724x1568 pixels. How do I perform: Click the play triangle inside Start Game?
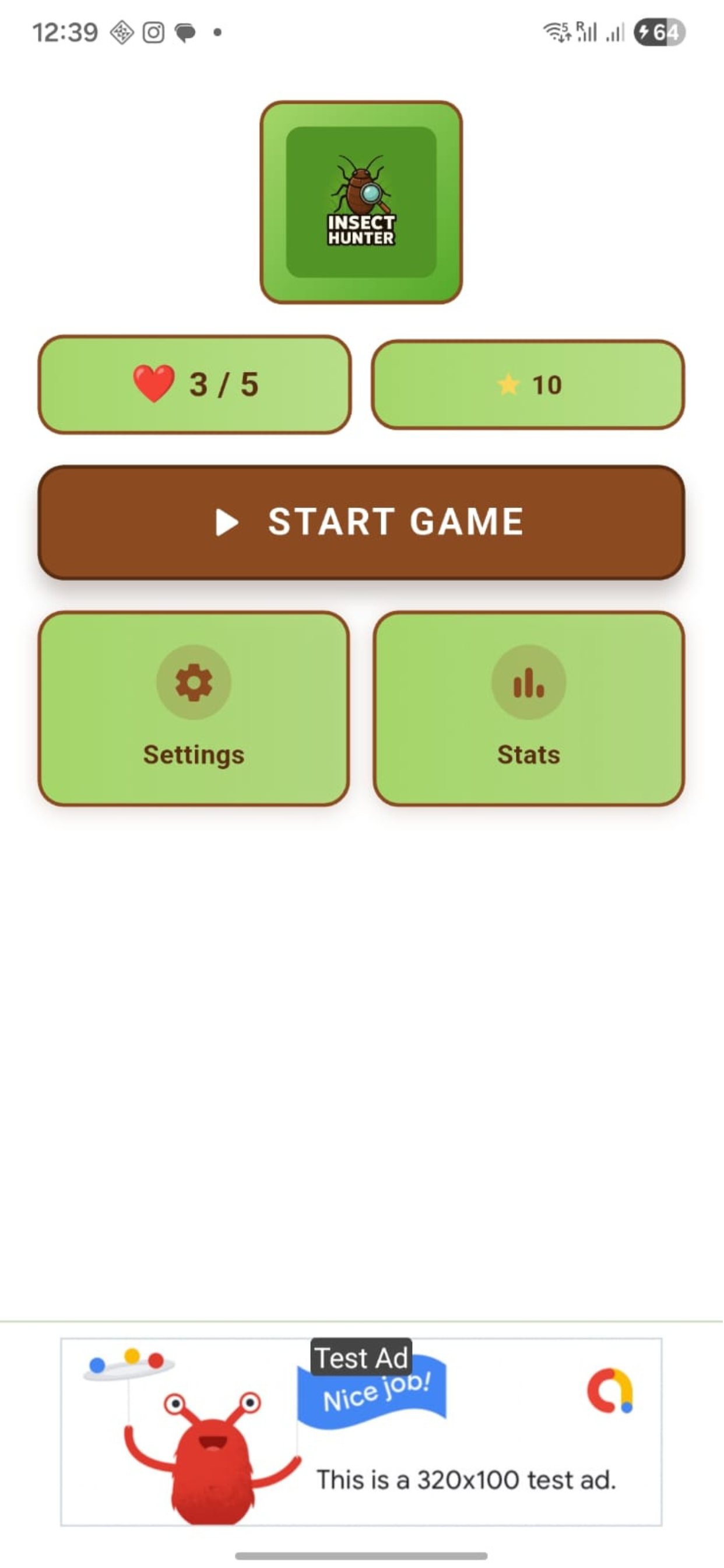point(226,521)
